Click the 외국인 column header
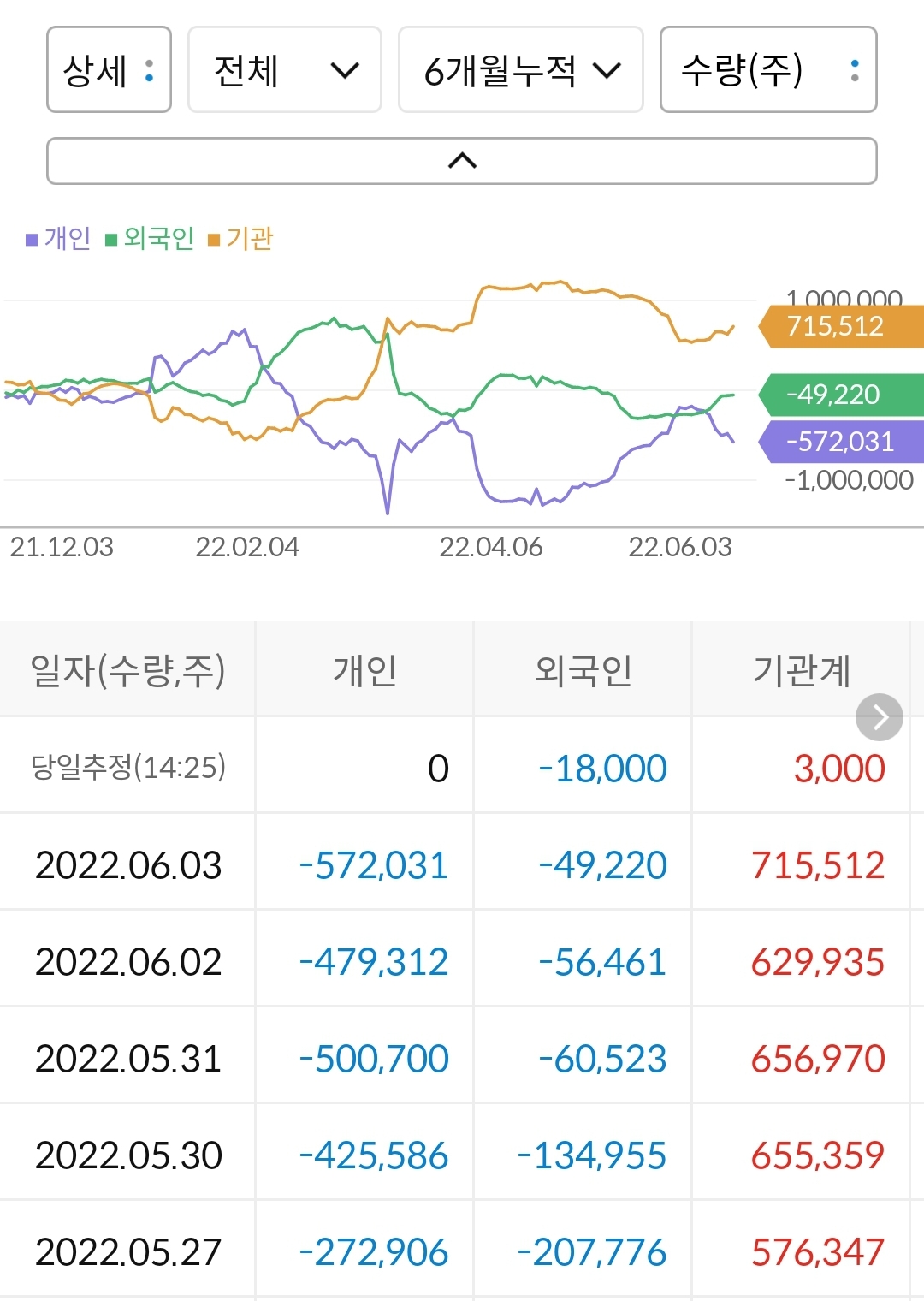The height and width of the screenshot is (1301, 924). [x=583, y=670]
